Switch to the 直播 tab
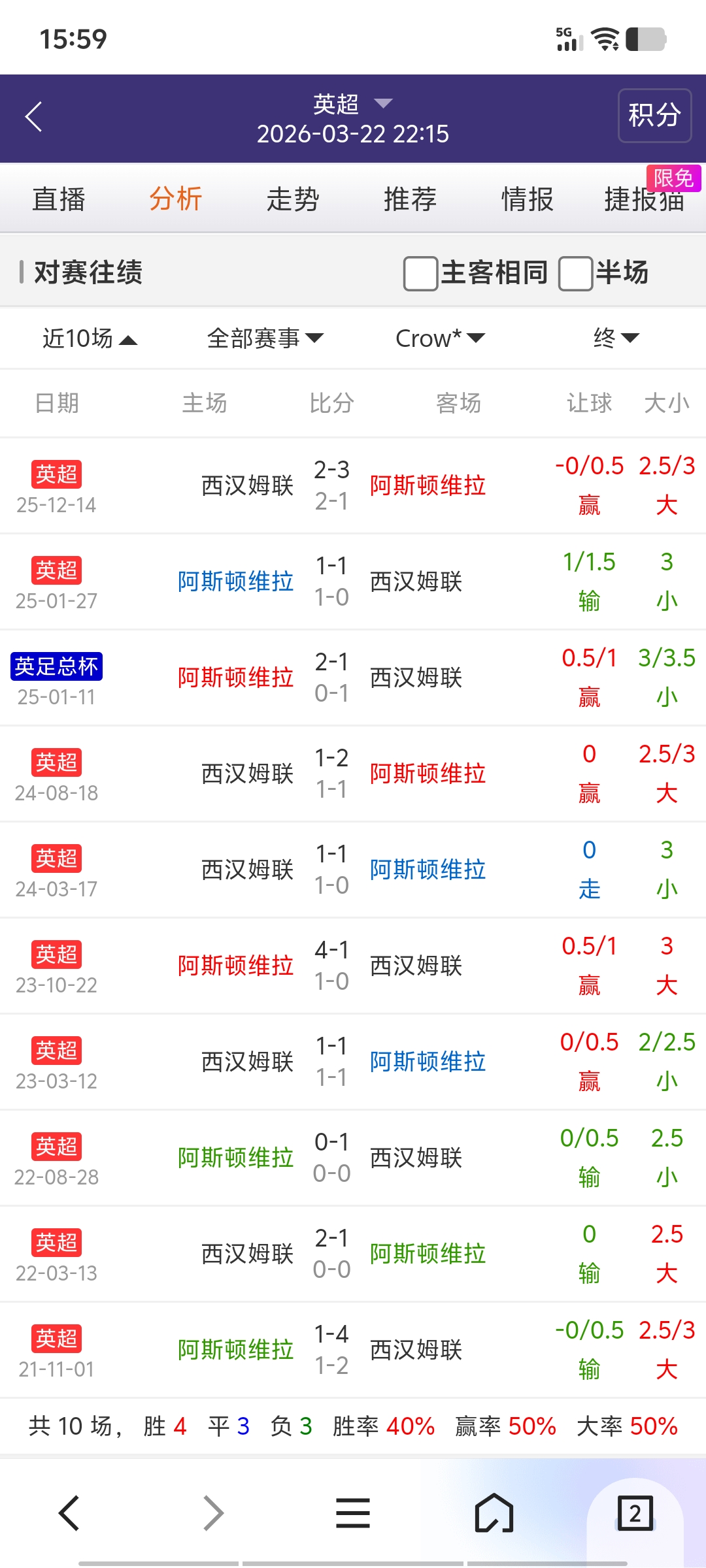Image resolution: width=706 pixels, height=1568 pixels. [x=59, y=199]
